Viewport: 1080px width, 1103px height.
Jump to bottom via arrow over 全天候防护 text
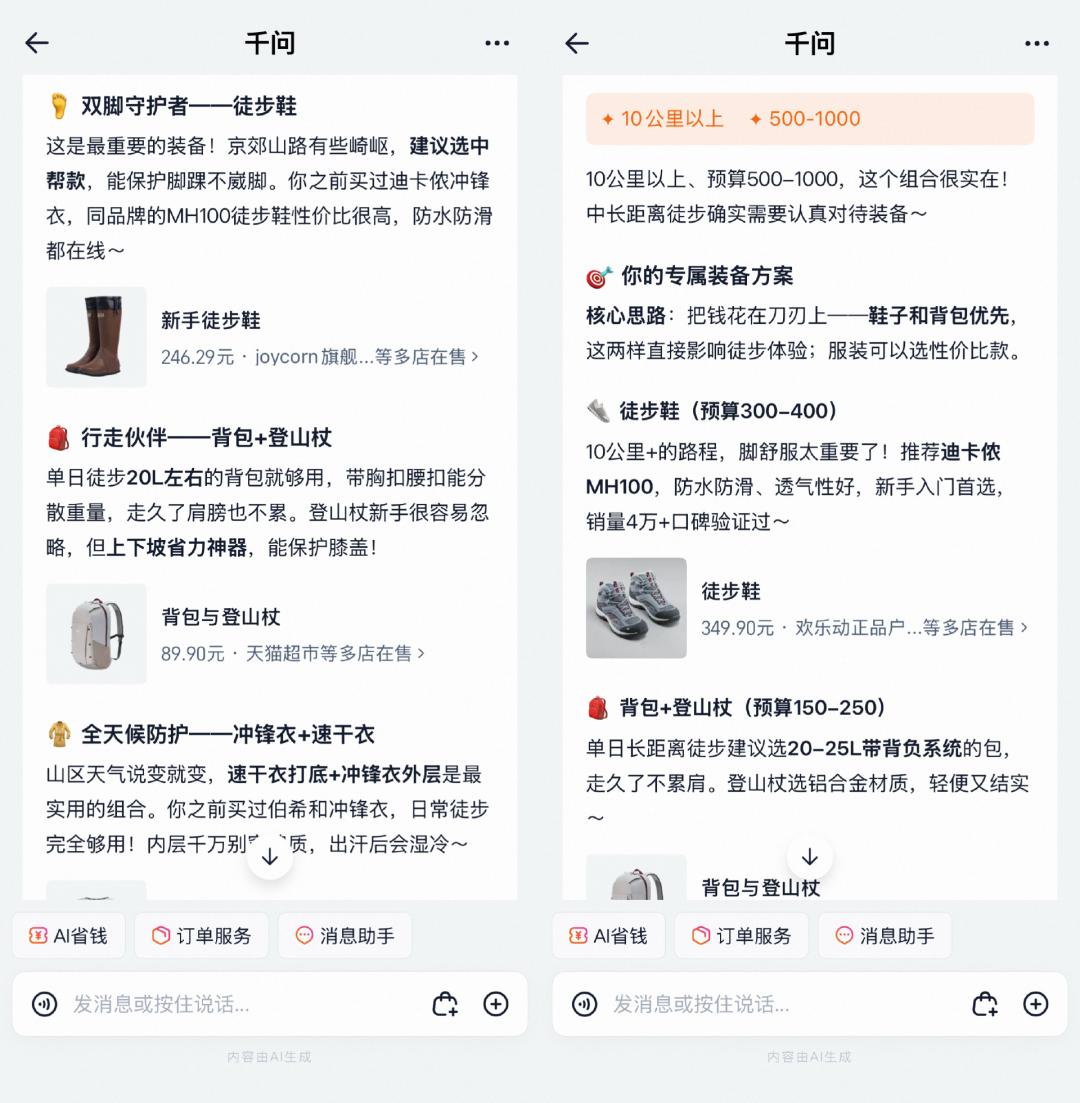(270, 857)
